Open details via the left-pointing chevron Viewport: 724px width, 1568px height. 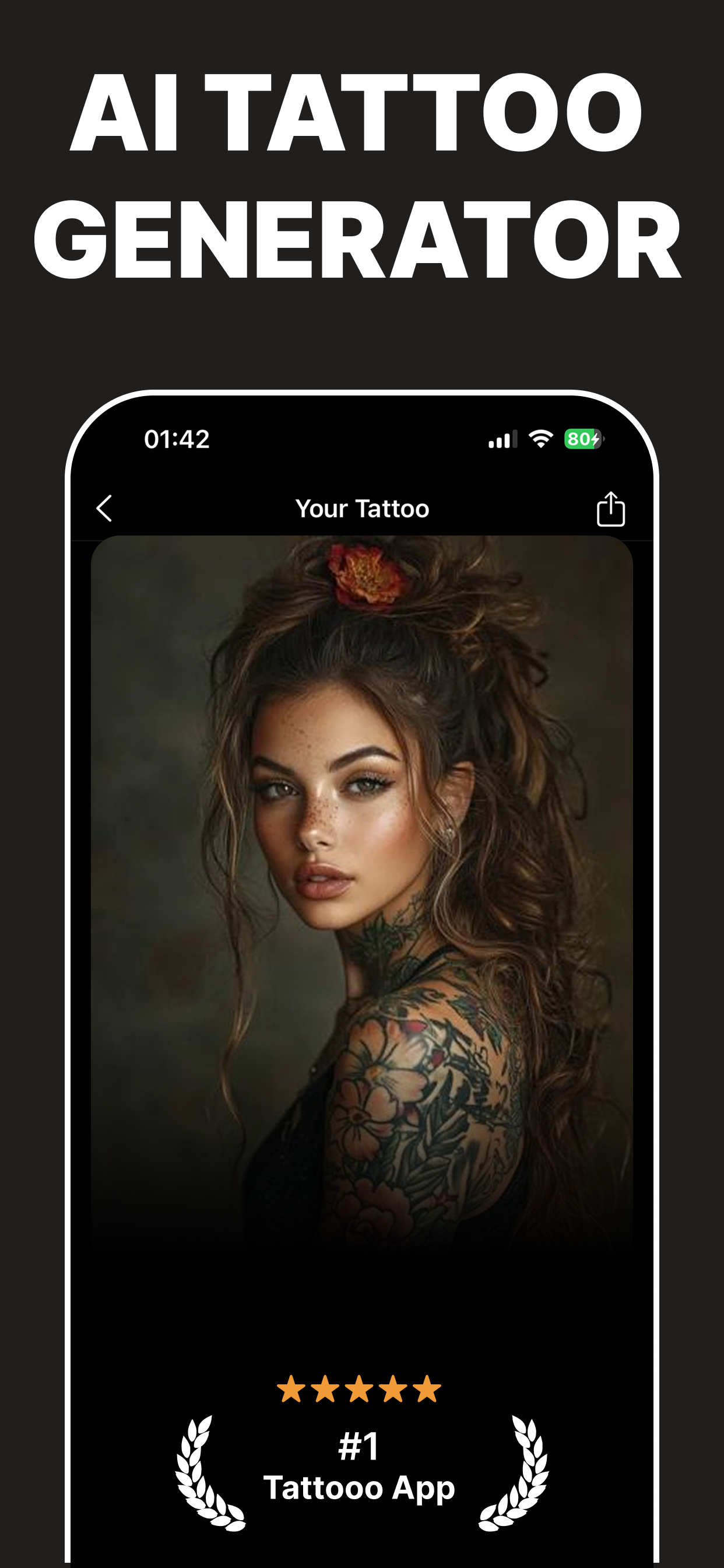click(x=105, y=508)
